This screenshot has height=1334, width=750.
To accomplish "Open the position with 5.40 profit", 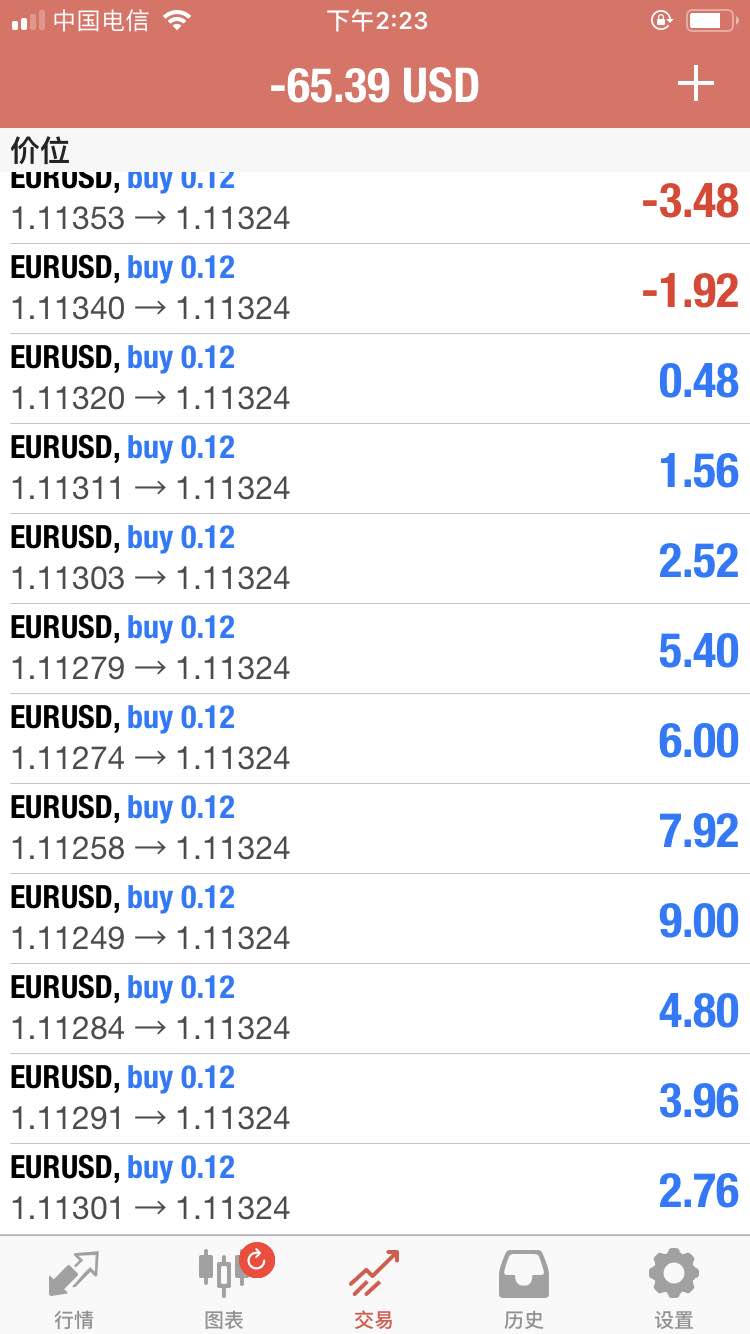I will [375, 649].
